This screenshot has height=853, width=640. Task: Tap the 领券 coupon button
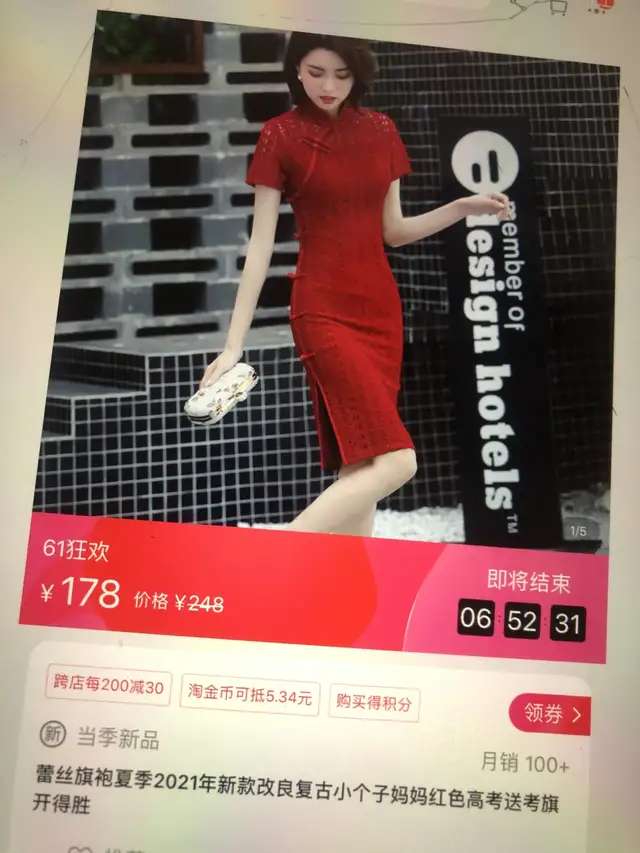click(x=549, y=713)
